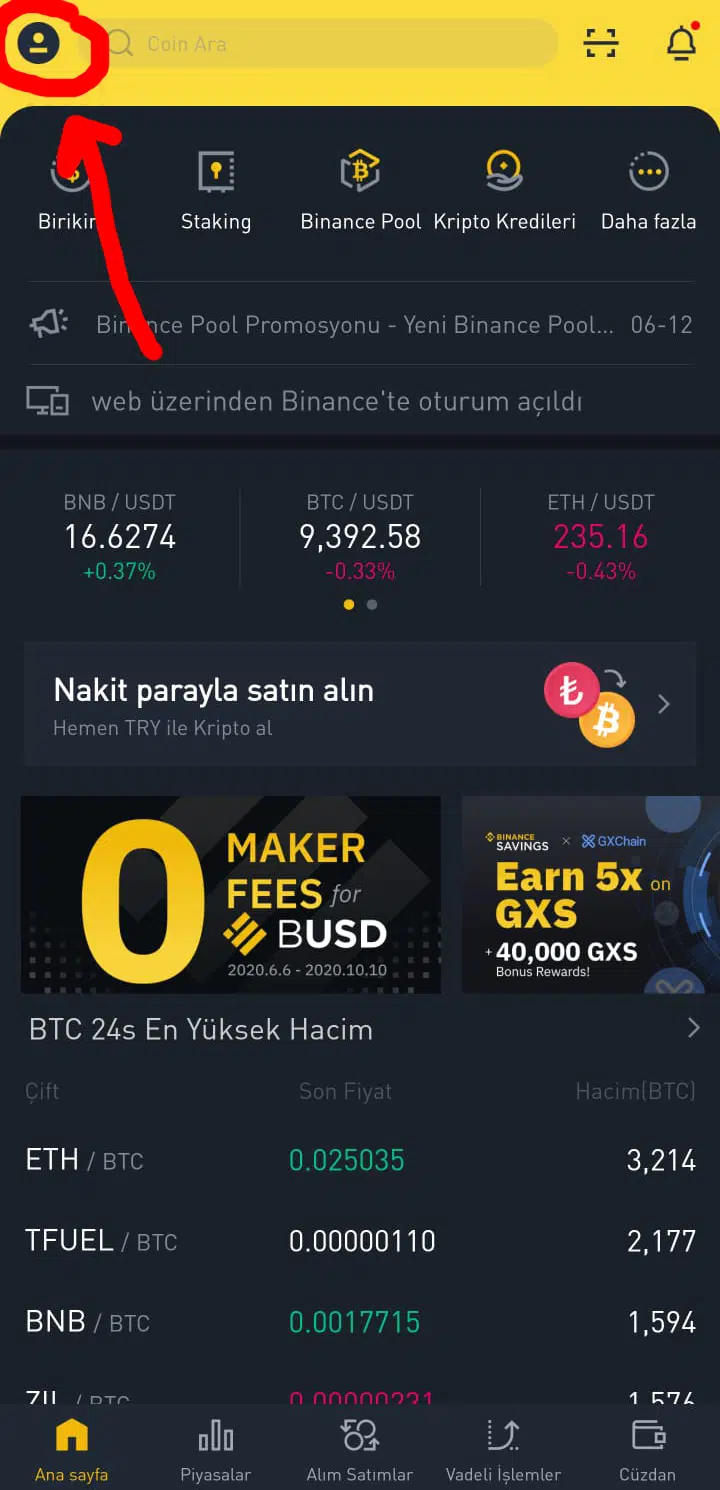Open the ETH / BTC pair row
The image size is (720, 1490).
(x=360, y=1160)
